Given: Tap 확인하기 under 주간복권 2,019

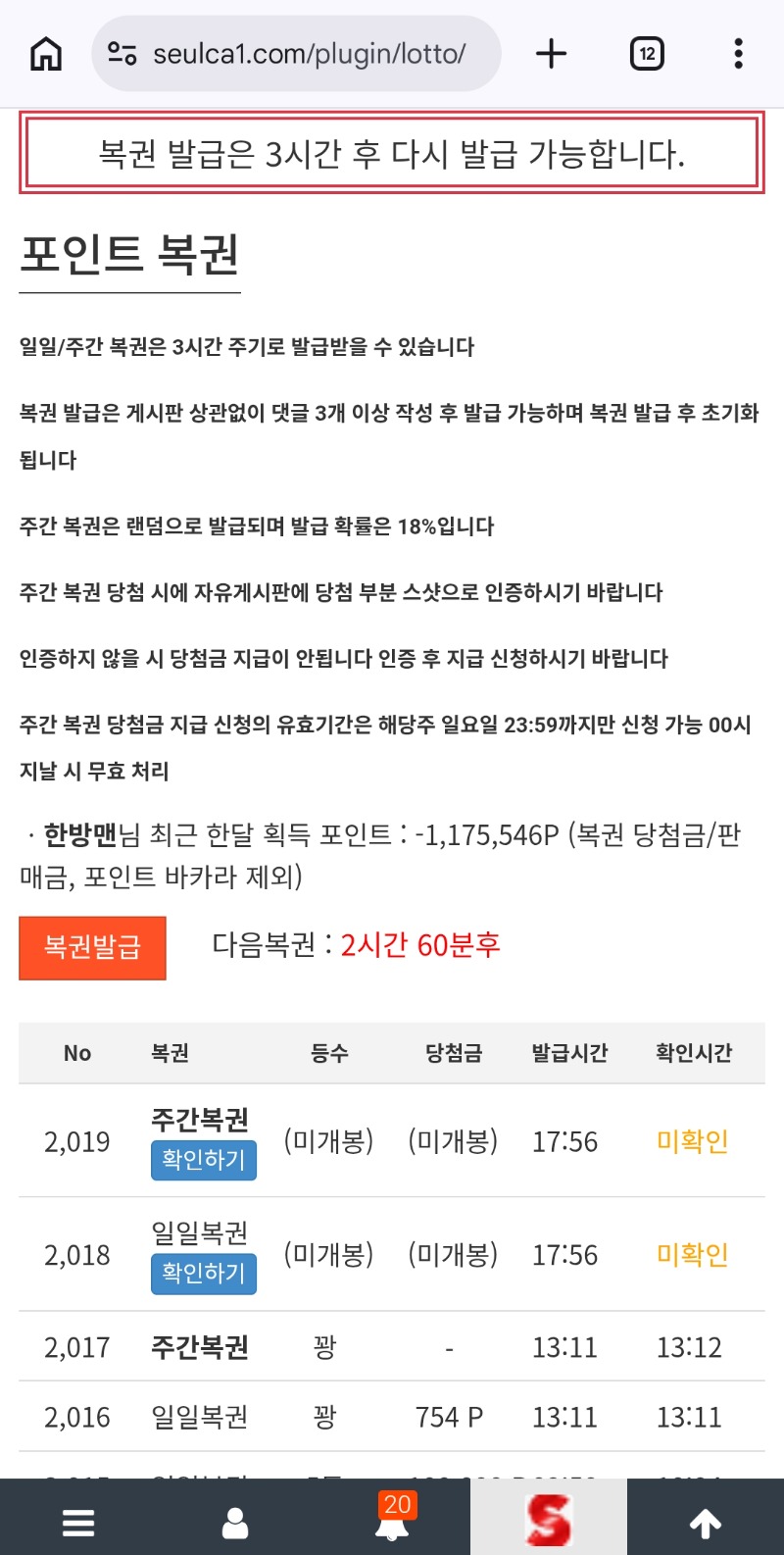Looking at the screenshot, I should click(x=204, y=1160).
